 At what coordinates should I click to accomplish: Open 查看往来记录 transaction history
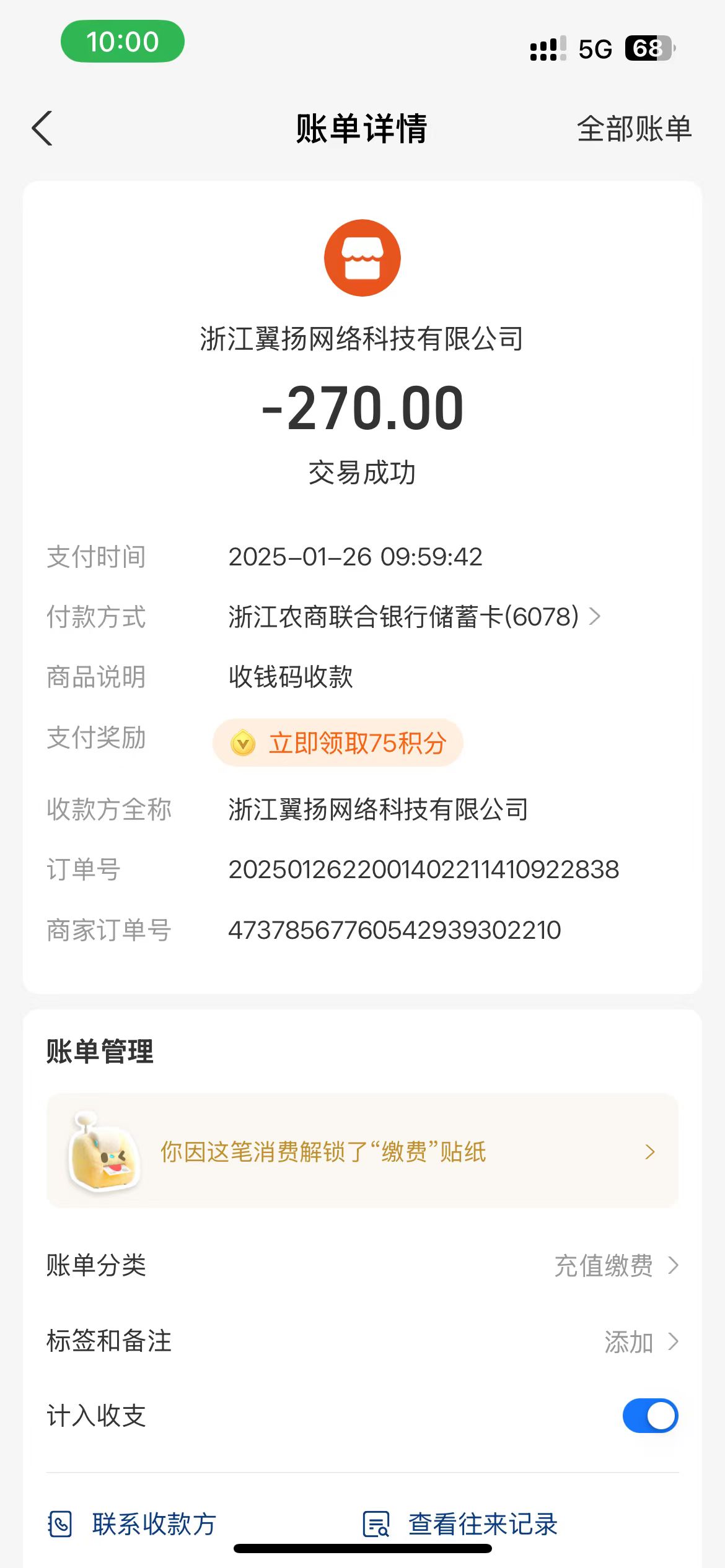[x=460, y=1524]
